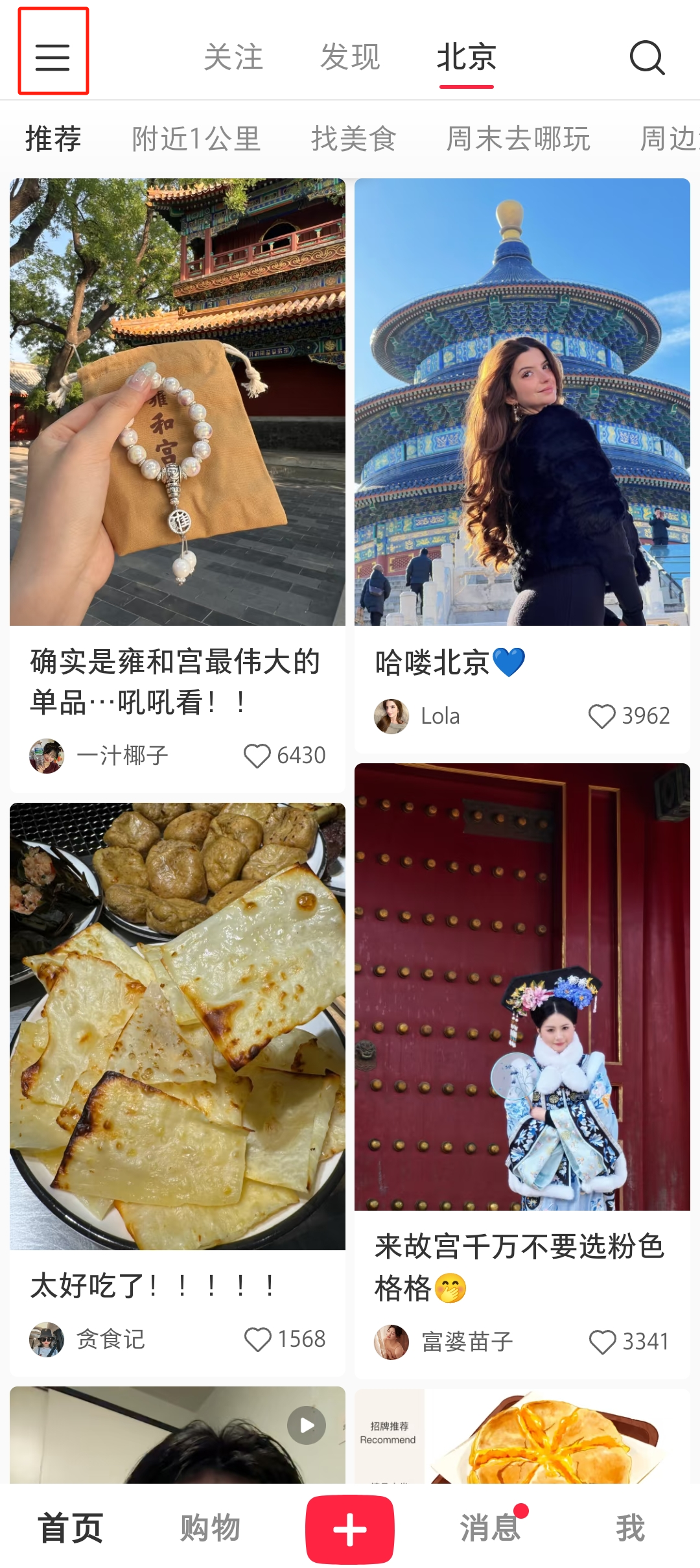This screenshot has height=1568, width=700.
Task: Like the post by 一汁椰子
Action: (x=257, y=755)
